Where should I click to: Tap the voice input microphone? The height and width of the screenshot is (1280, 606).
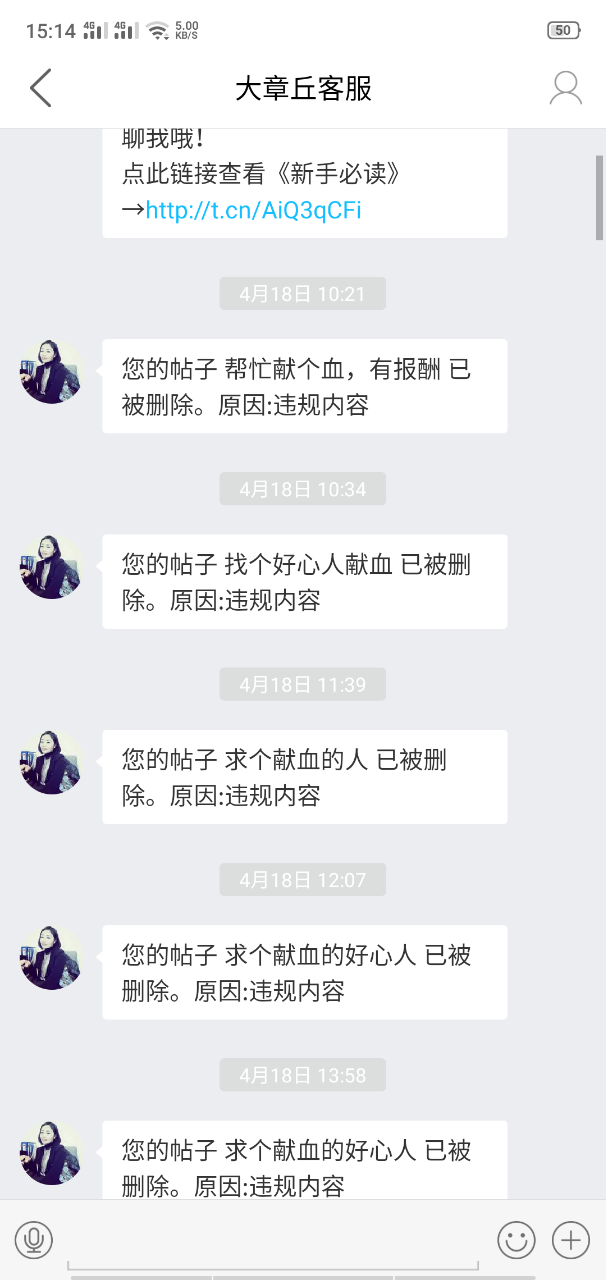34,1241
